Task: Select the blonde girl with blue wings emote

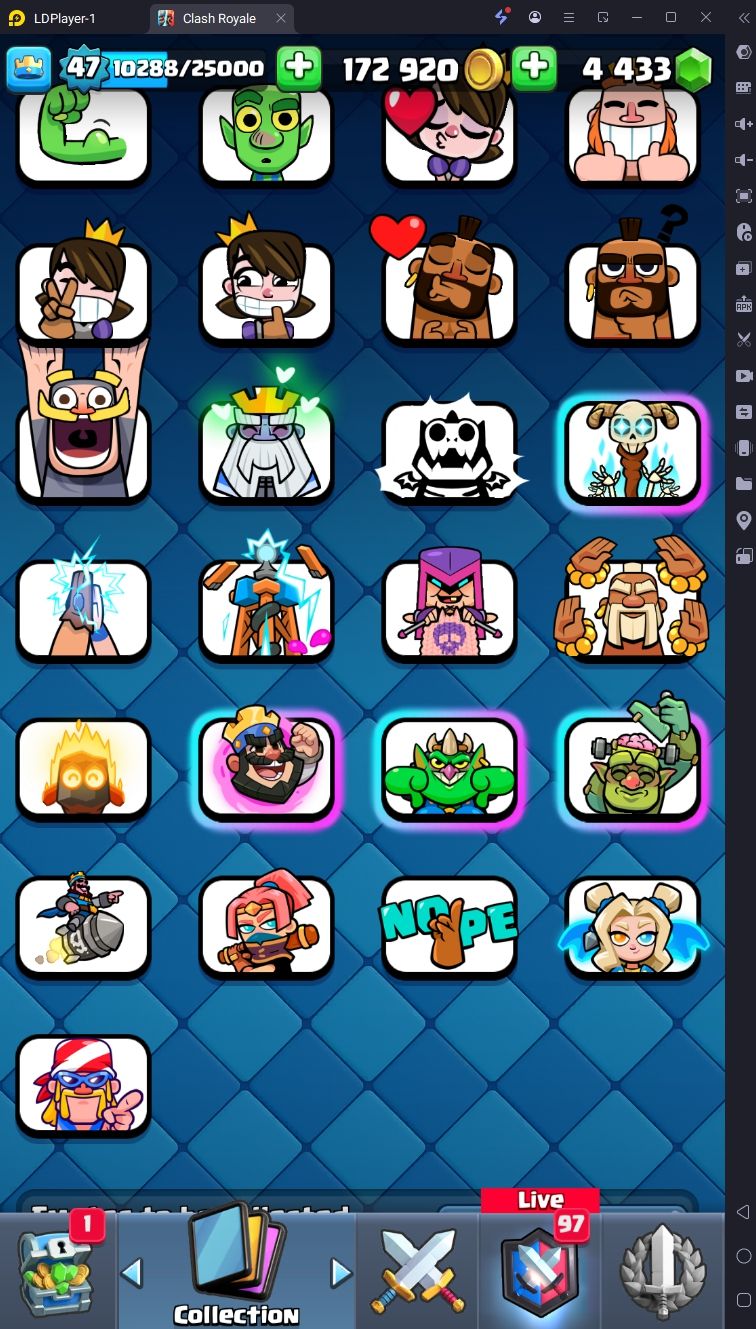Action: pos(632,926)
